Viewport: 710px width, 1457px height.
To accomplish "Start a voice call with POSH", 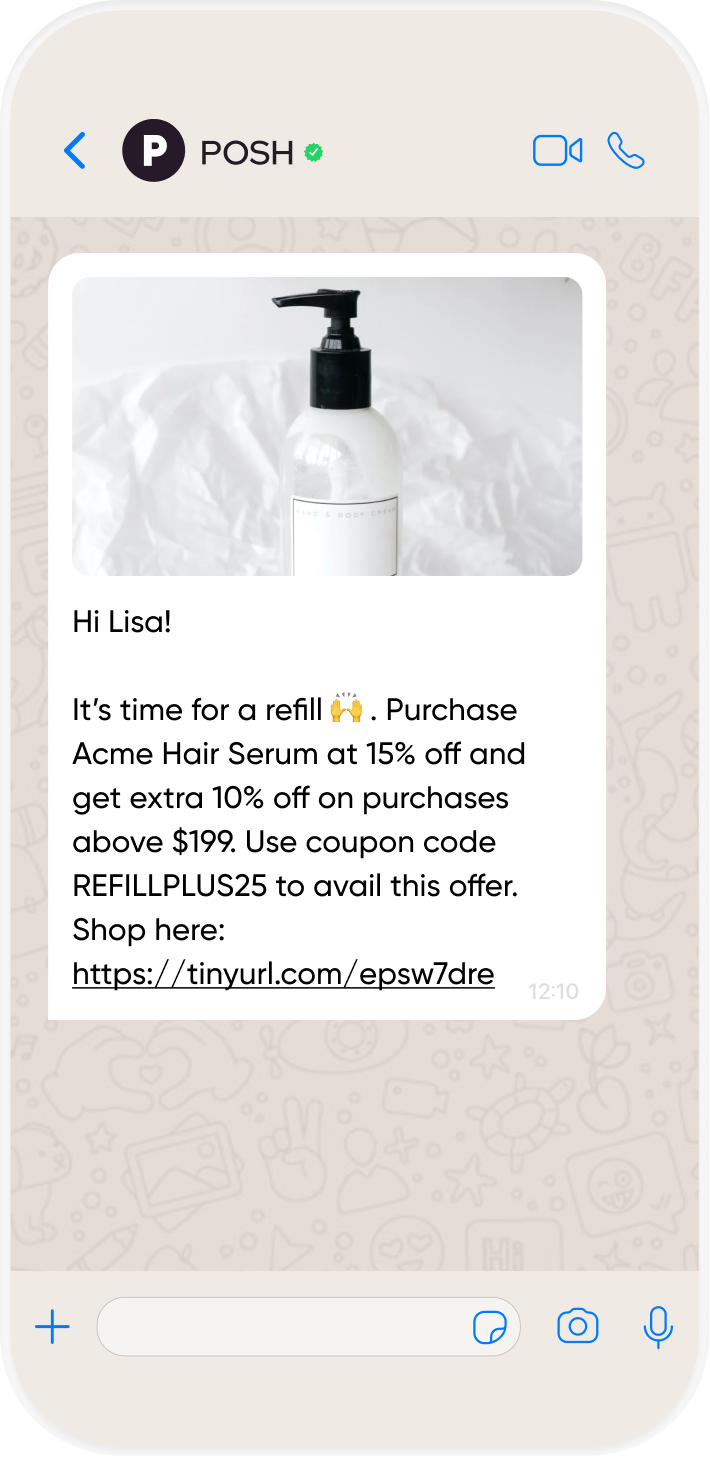I will (x=626, y=151).
